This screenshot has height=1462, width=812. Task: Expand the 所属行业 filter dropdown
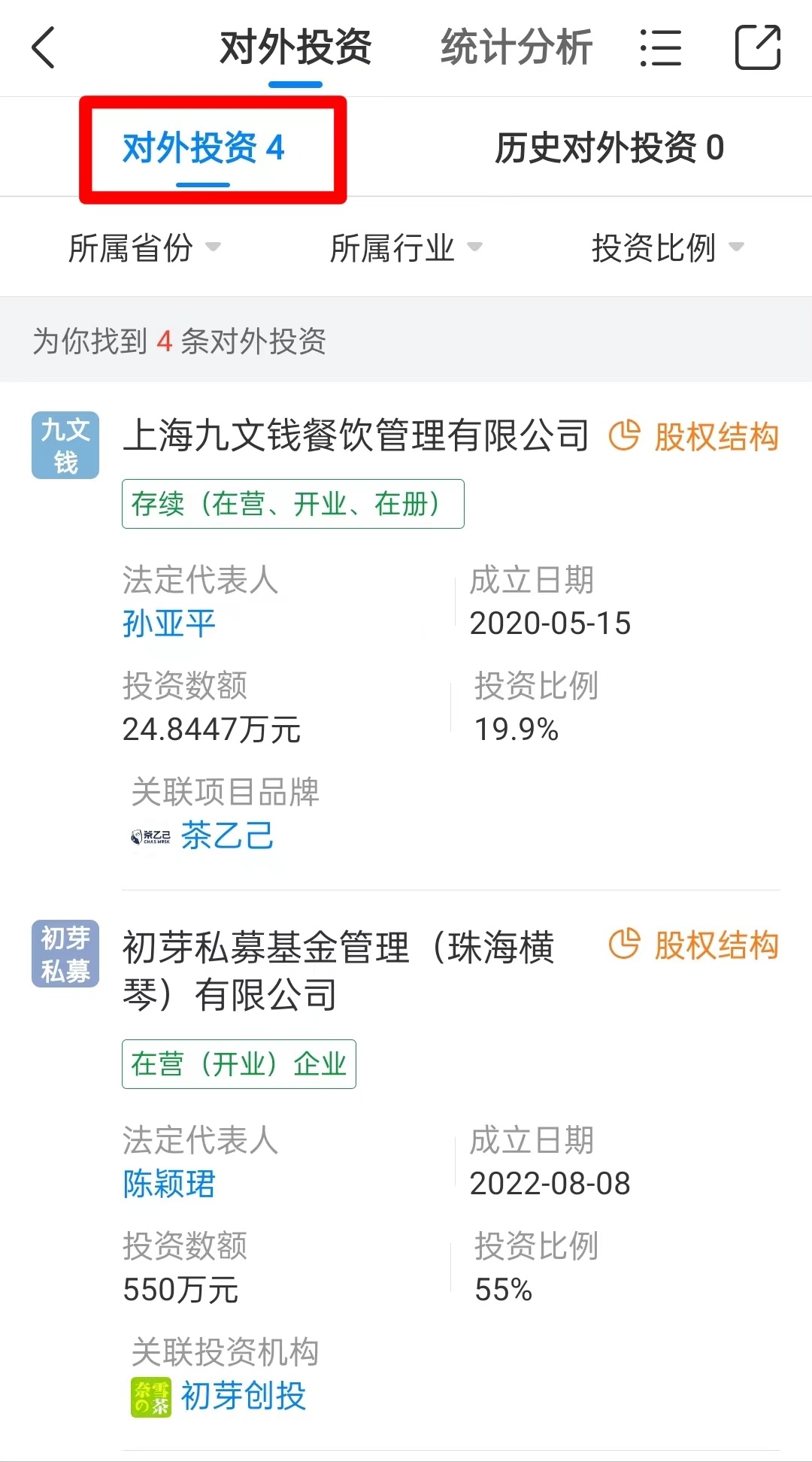[406, 247]
